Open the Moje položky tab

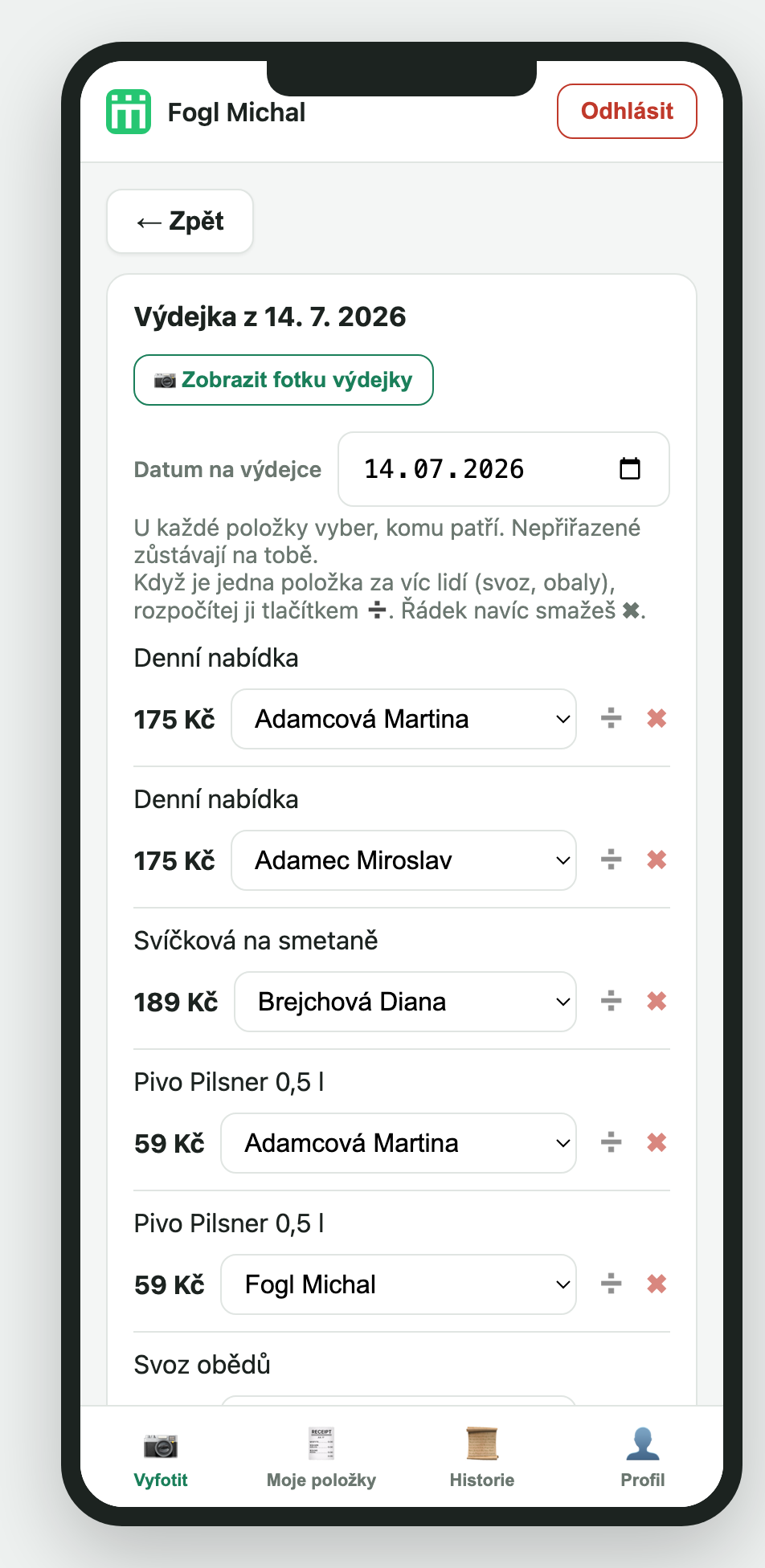click(321, 1457)
